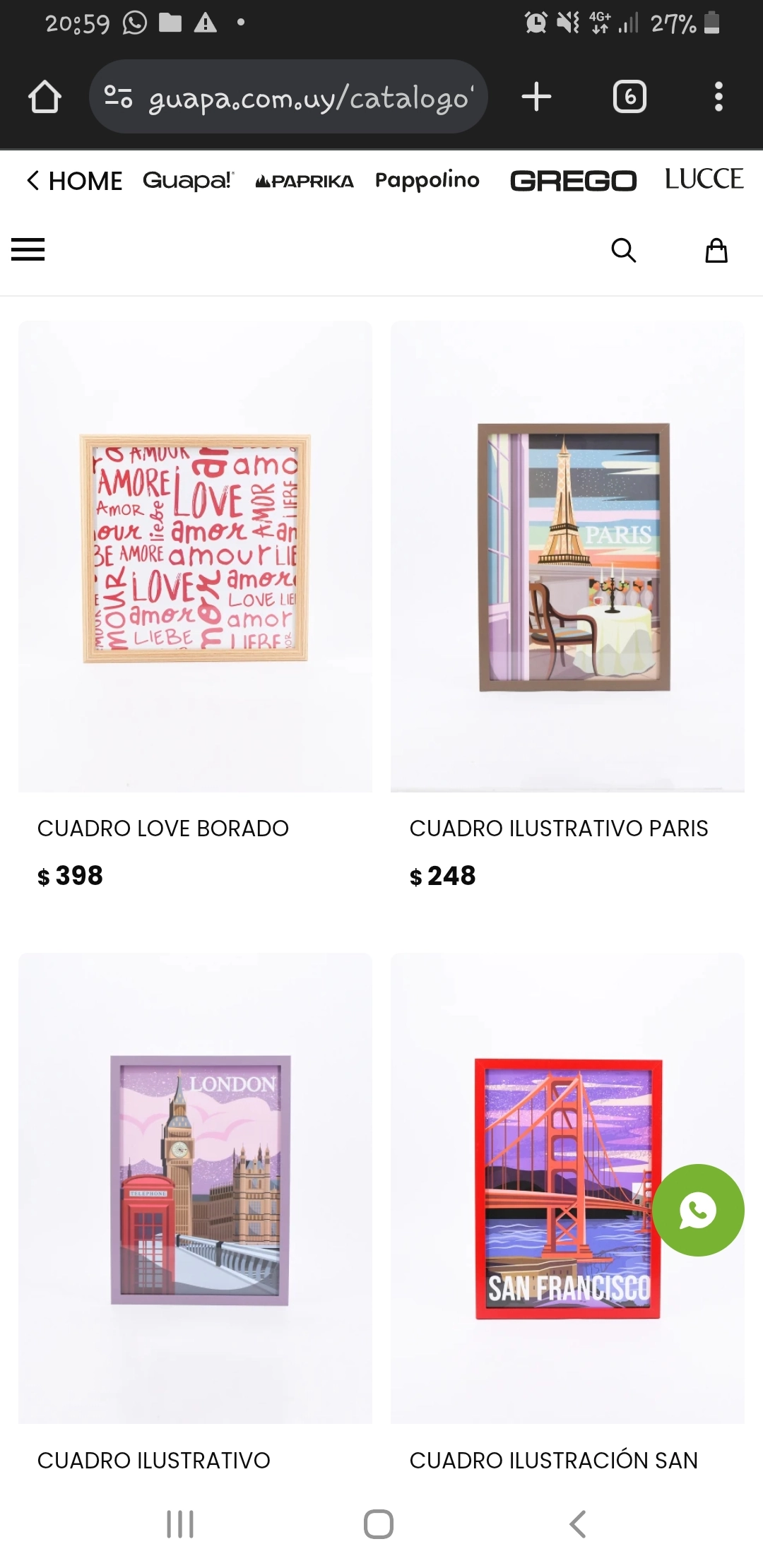Image resolution: width=763 pixels, height=1568 pixels.
Task: Open the hamburger menu
Action: click(28, 249)
